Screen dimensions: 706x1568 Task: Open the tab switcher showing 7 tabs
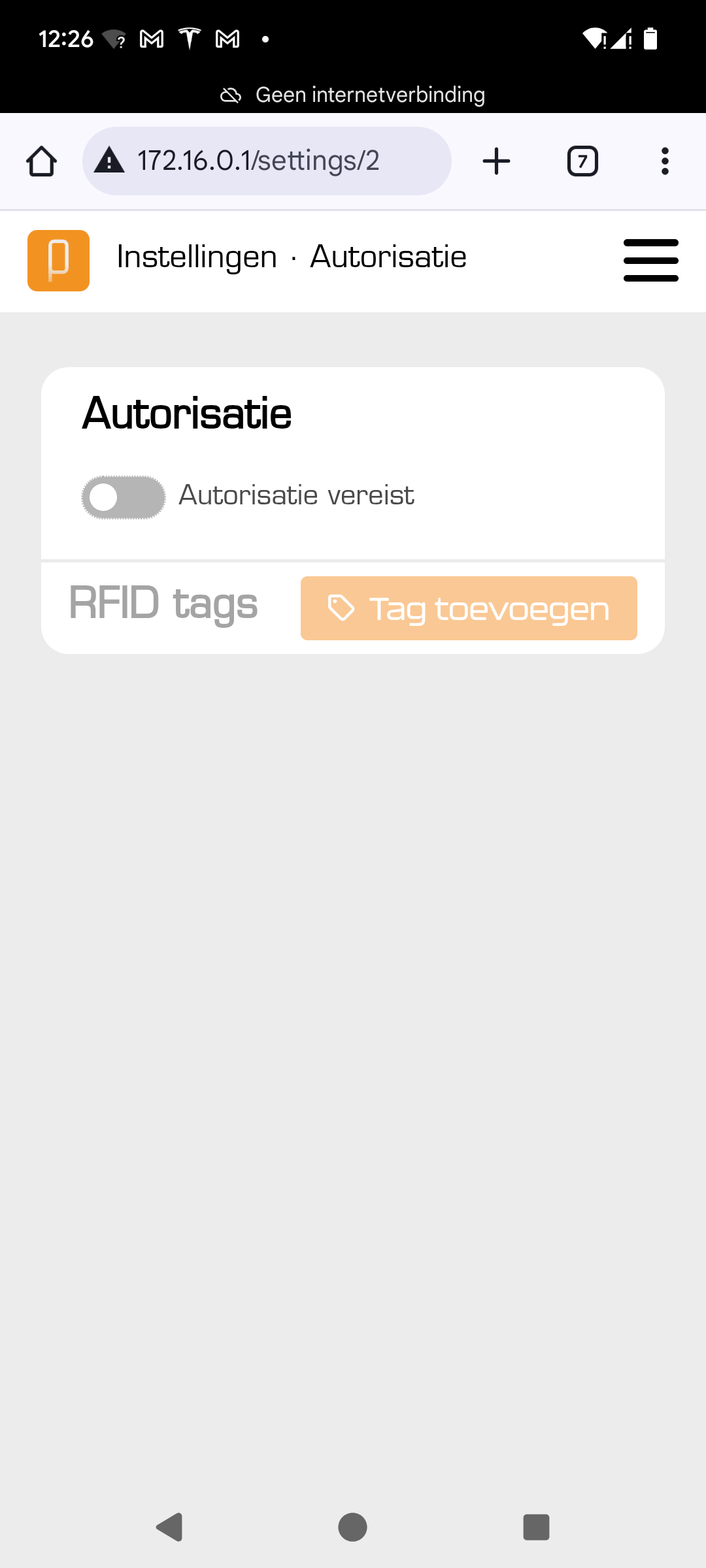coord(582,161)
